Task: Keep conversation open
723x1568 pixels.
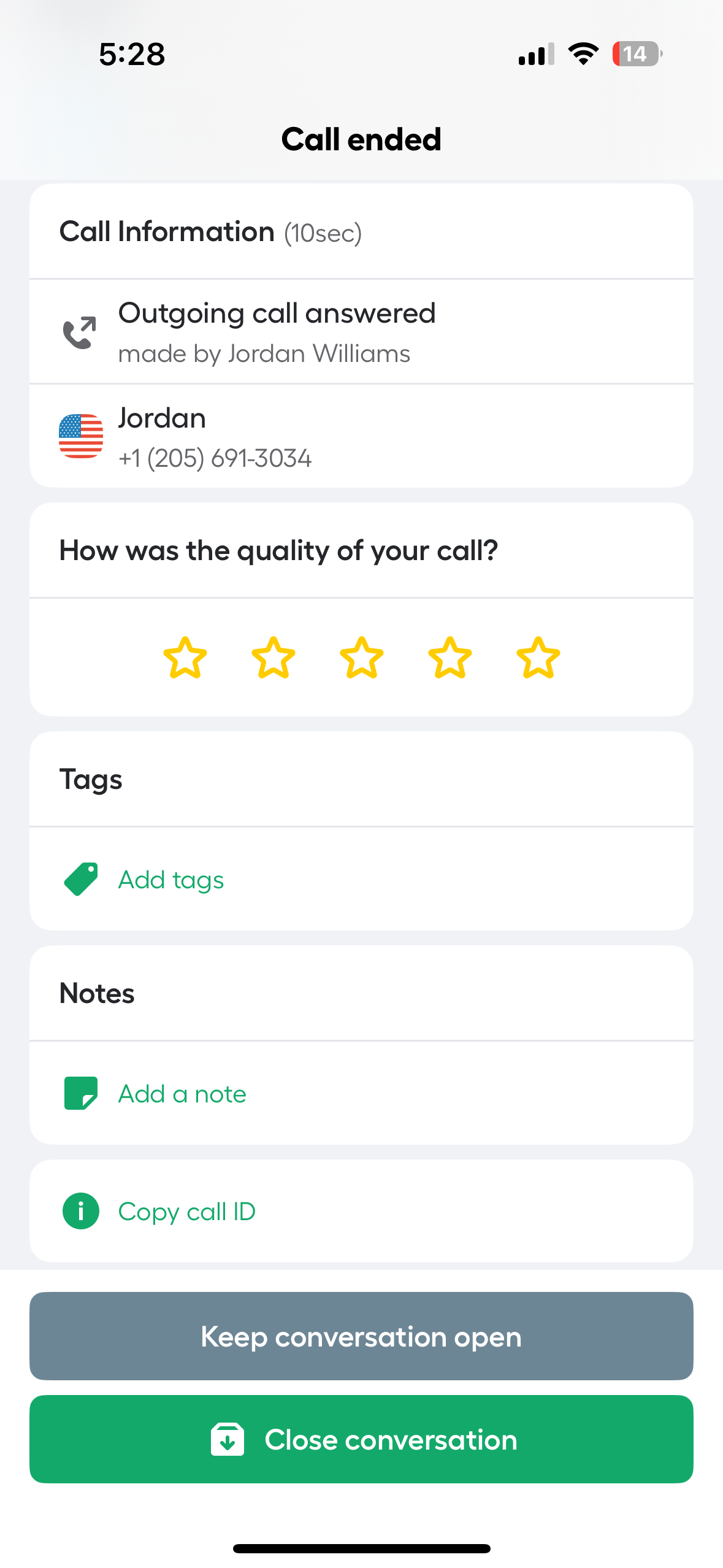Action: pyautogui.click(x=361, y=1337)
